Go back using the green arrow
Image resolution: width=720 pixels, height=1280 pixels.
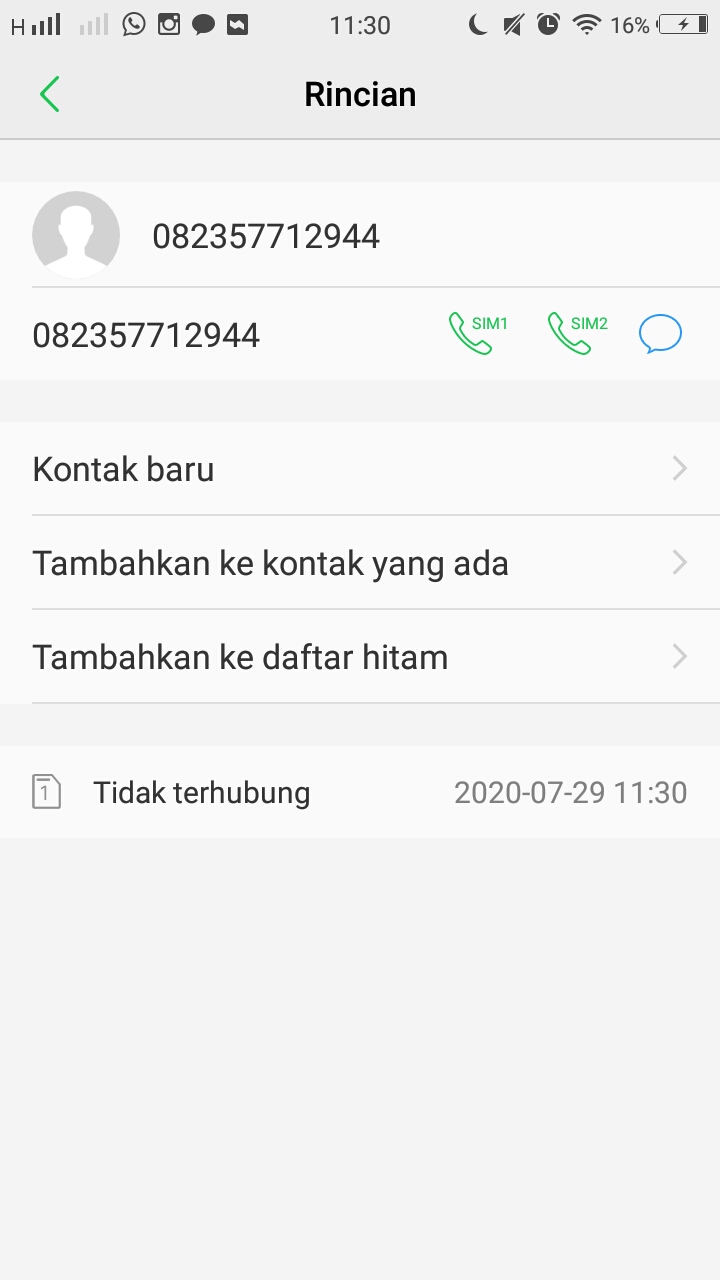49,93
